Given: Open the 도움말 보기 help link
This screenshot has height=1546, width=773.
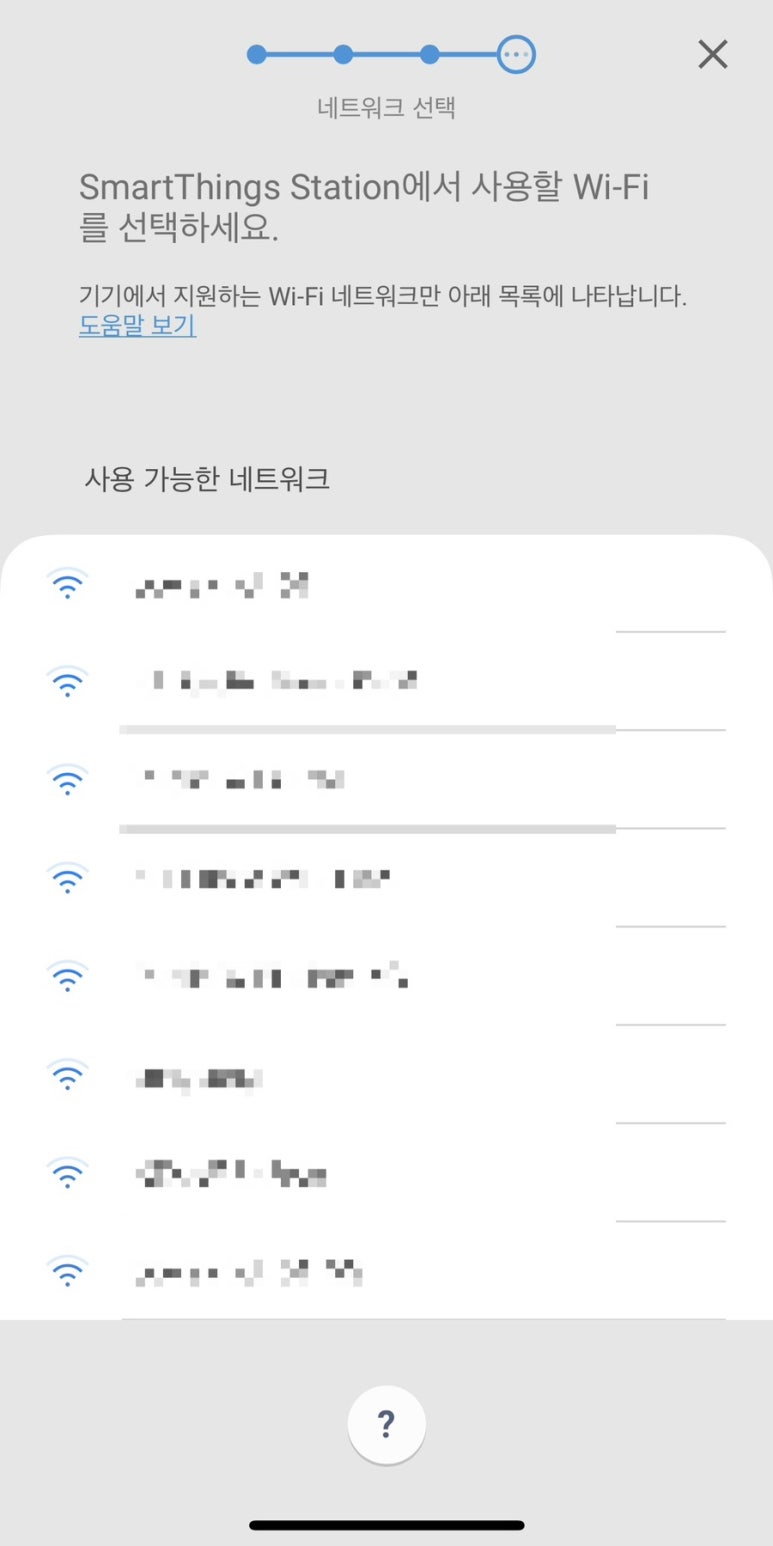Looking at the screenshot, I should 137,326.
